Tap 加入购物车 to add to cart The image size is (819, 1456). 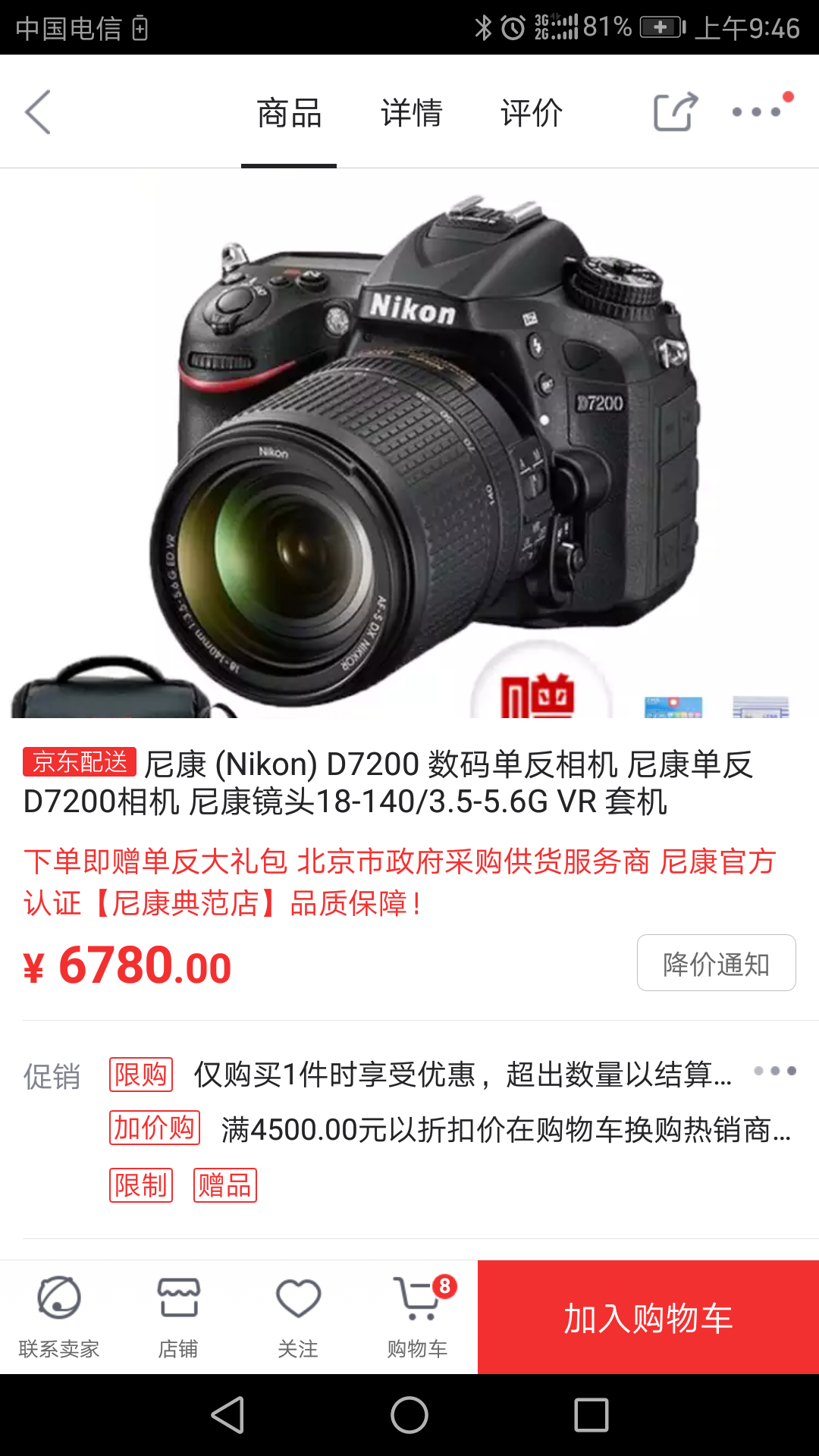(648, 1317)
